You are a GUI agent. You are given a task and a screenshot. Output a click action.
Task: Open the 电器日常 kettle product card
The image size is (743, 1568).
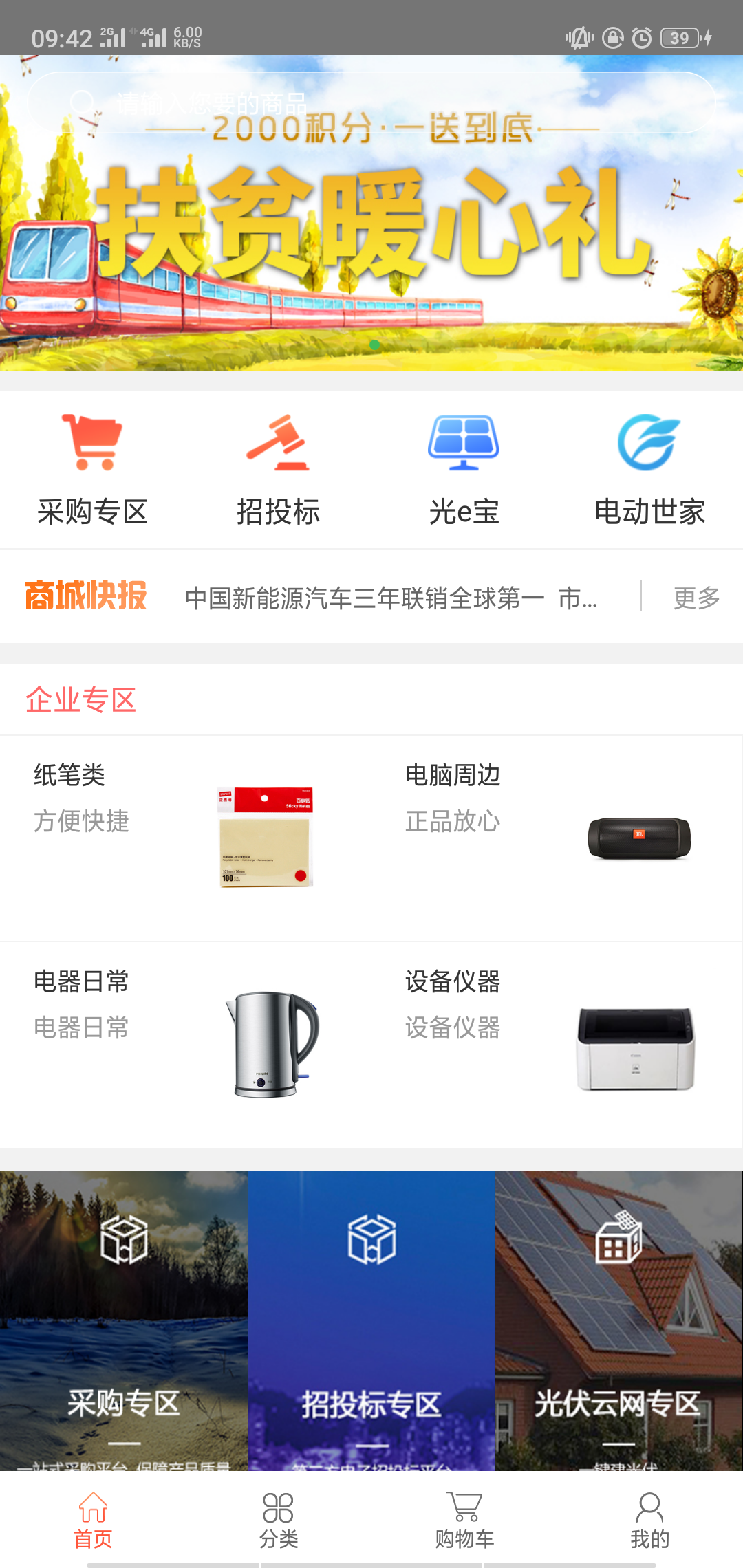click(186, 1045)
